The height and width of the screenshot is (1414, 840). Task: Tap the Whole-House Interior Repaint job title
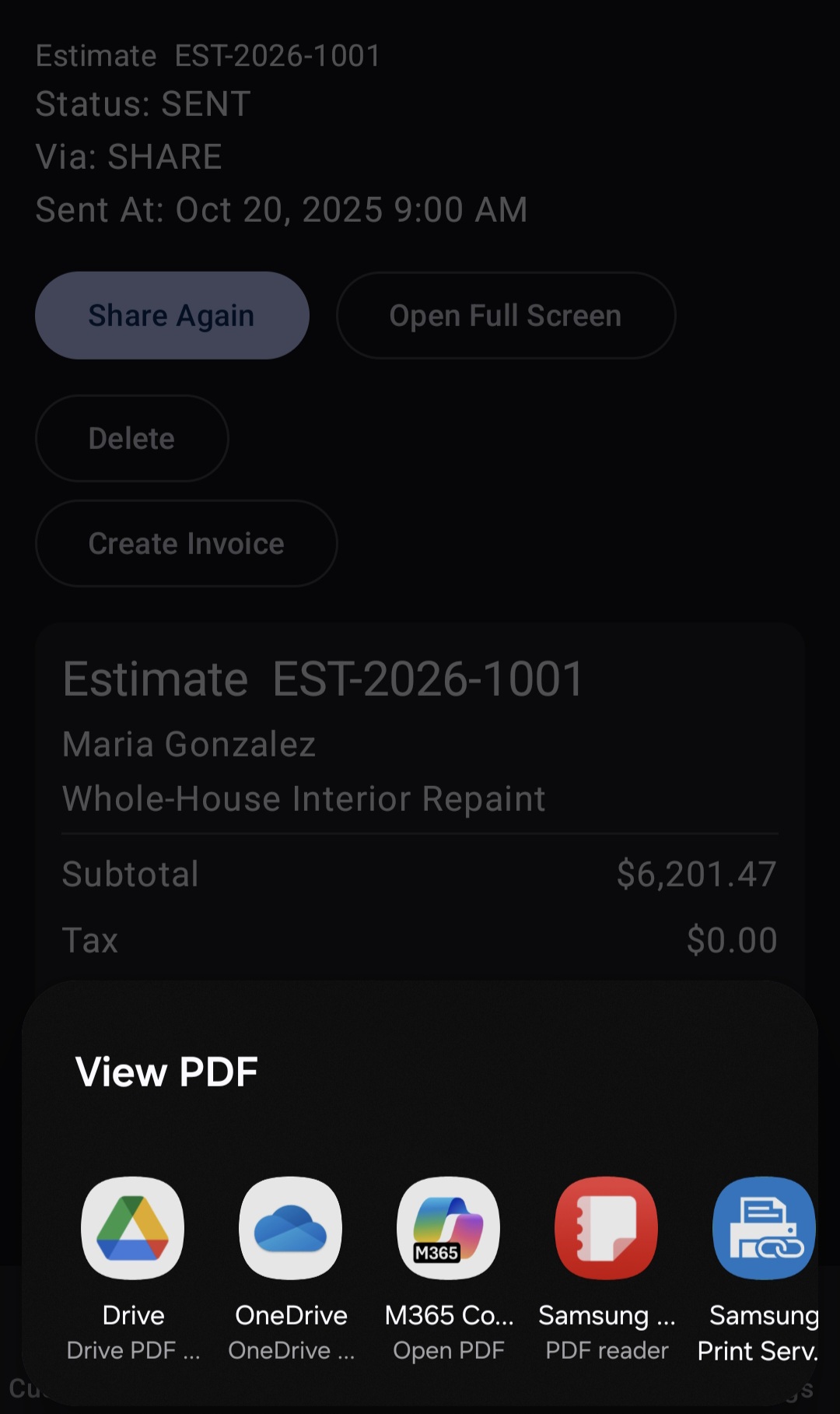coord(303,798)
